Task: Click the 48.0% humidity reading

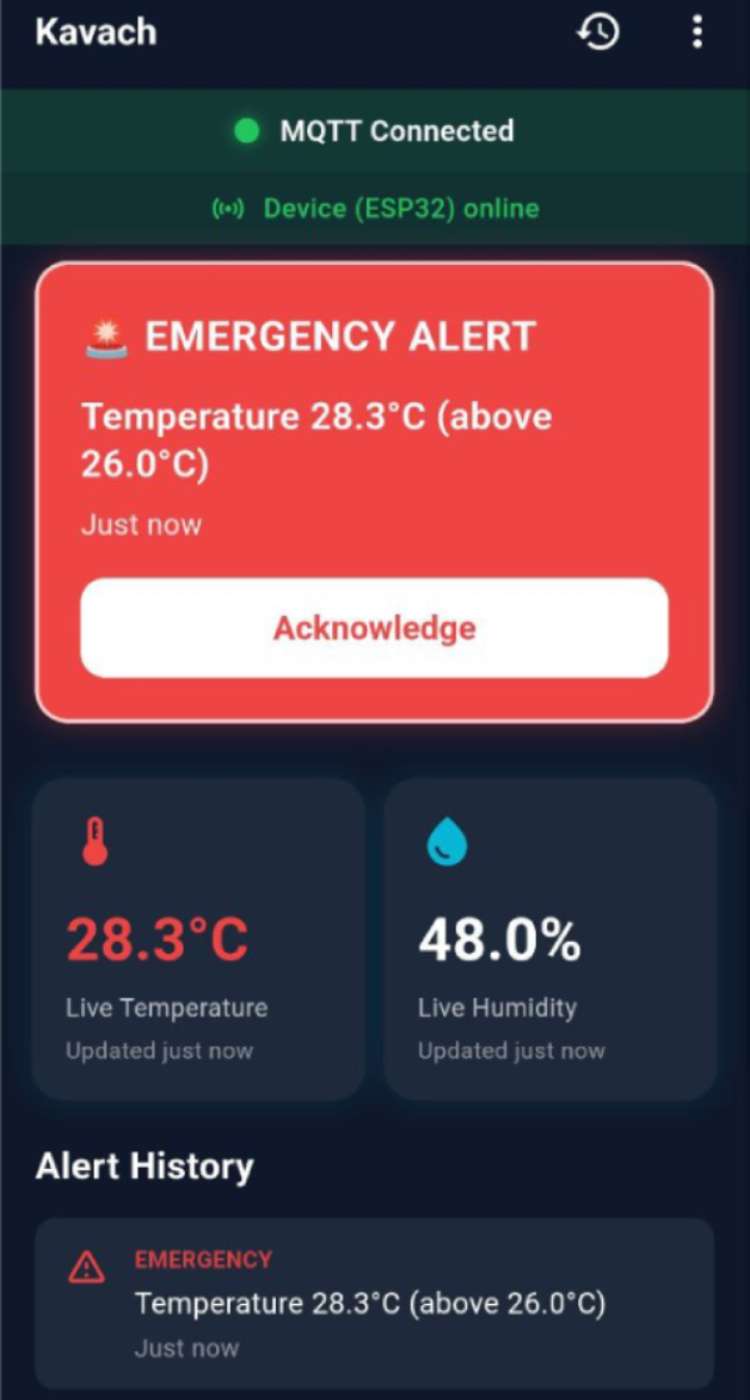Action: click(500, 938)
